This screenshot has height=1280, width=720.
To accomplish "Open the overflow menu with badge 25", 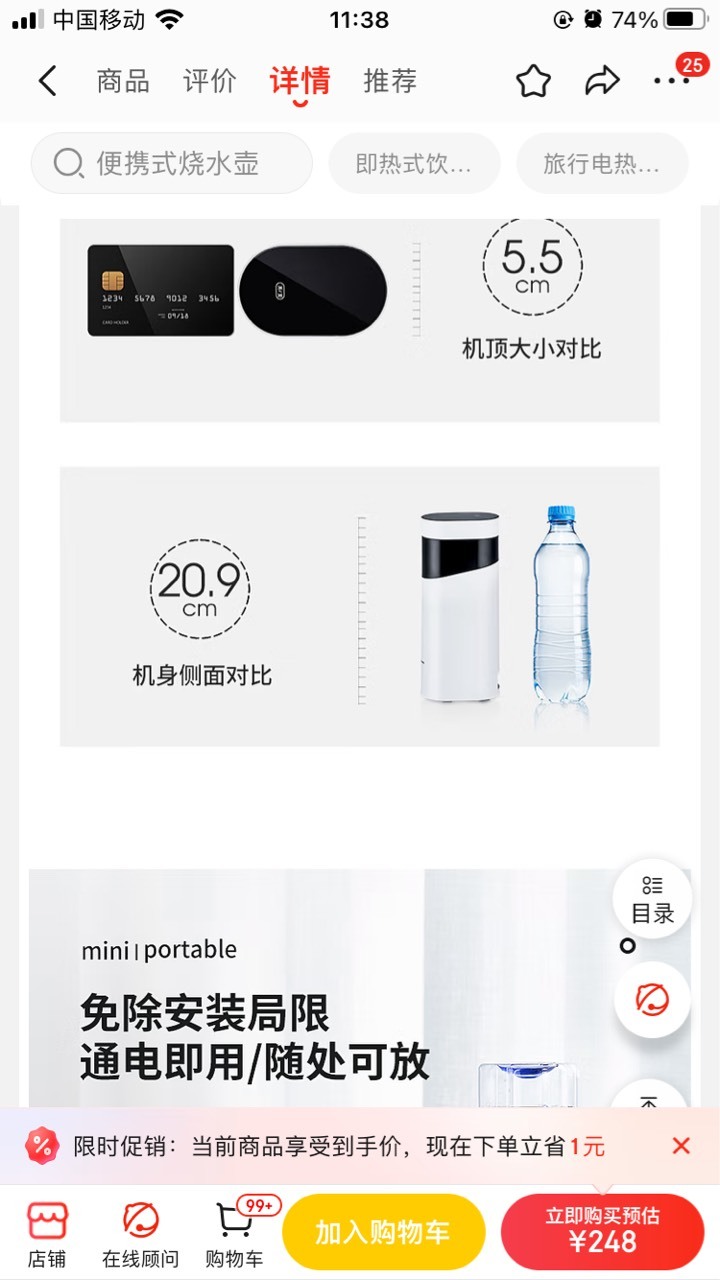I will [672, 81].
